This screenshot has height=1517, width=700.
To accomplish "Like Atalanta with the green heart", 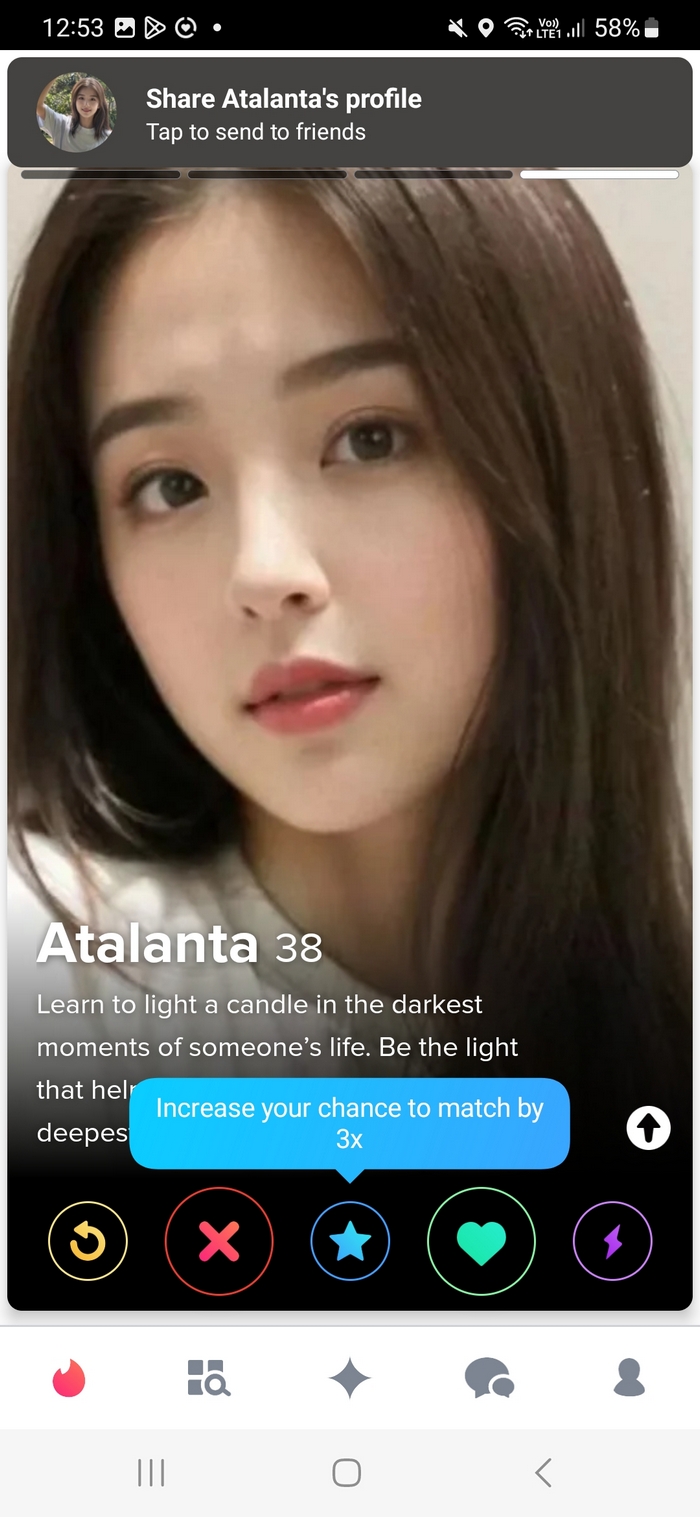I will [481, 1241].
